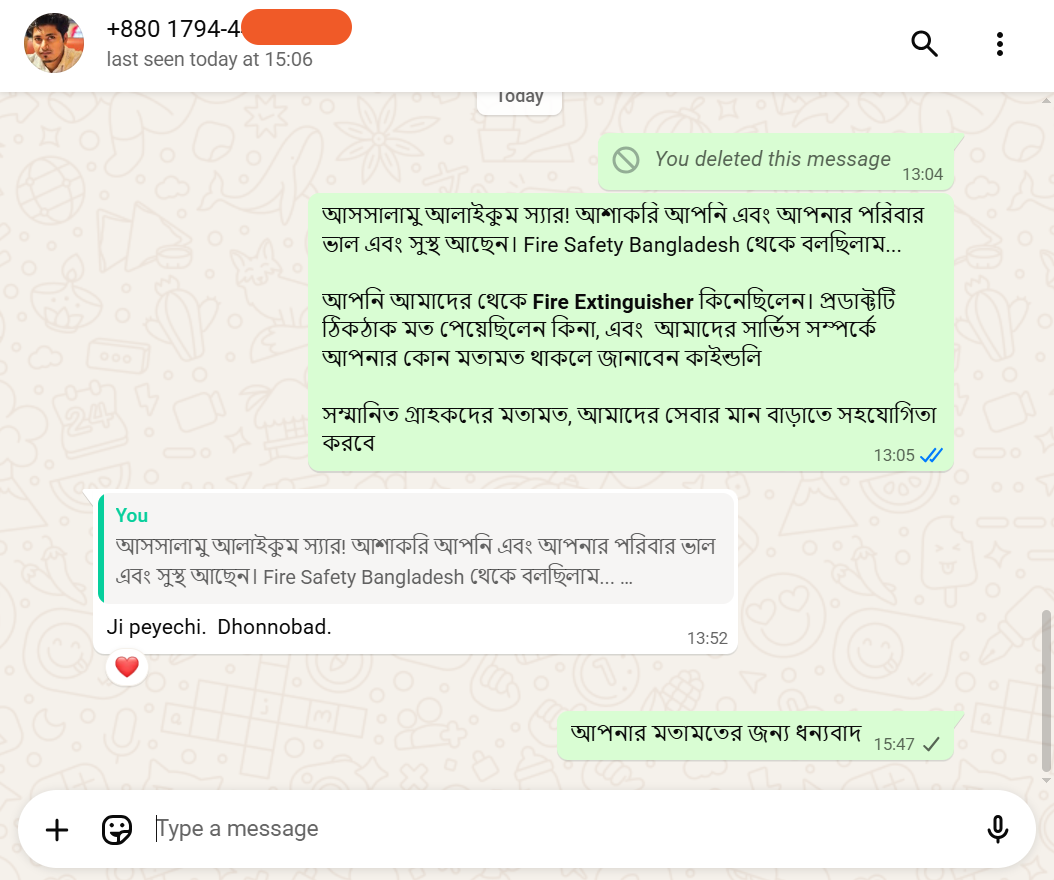Focus the Type a message field
Viewport: 1054px width, 880px height.
pyautogui.click(x=550, y=829)
